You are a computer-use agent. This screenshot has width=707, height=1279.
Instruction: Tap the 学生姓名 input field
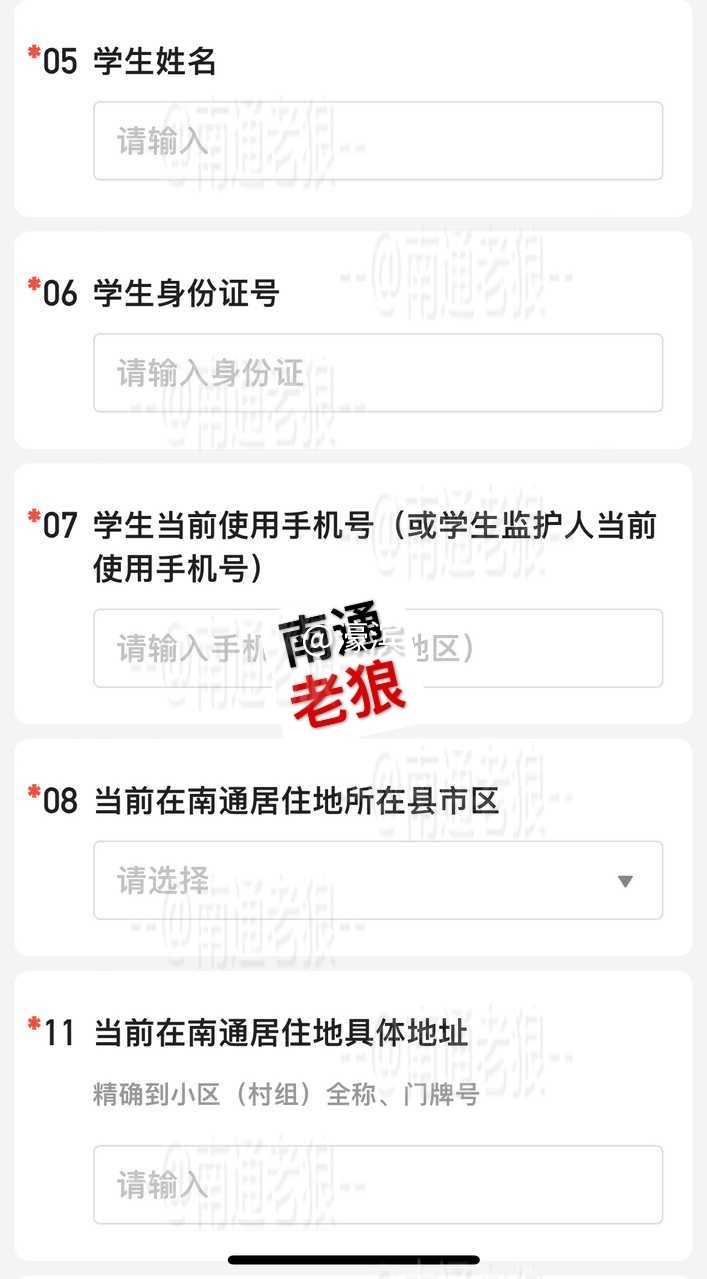pos(377,141)
